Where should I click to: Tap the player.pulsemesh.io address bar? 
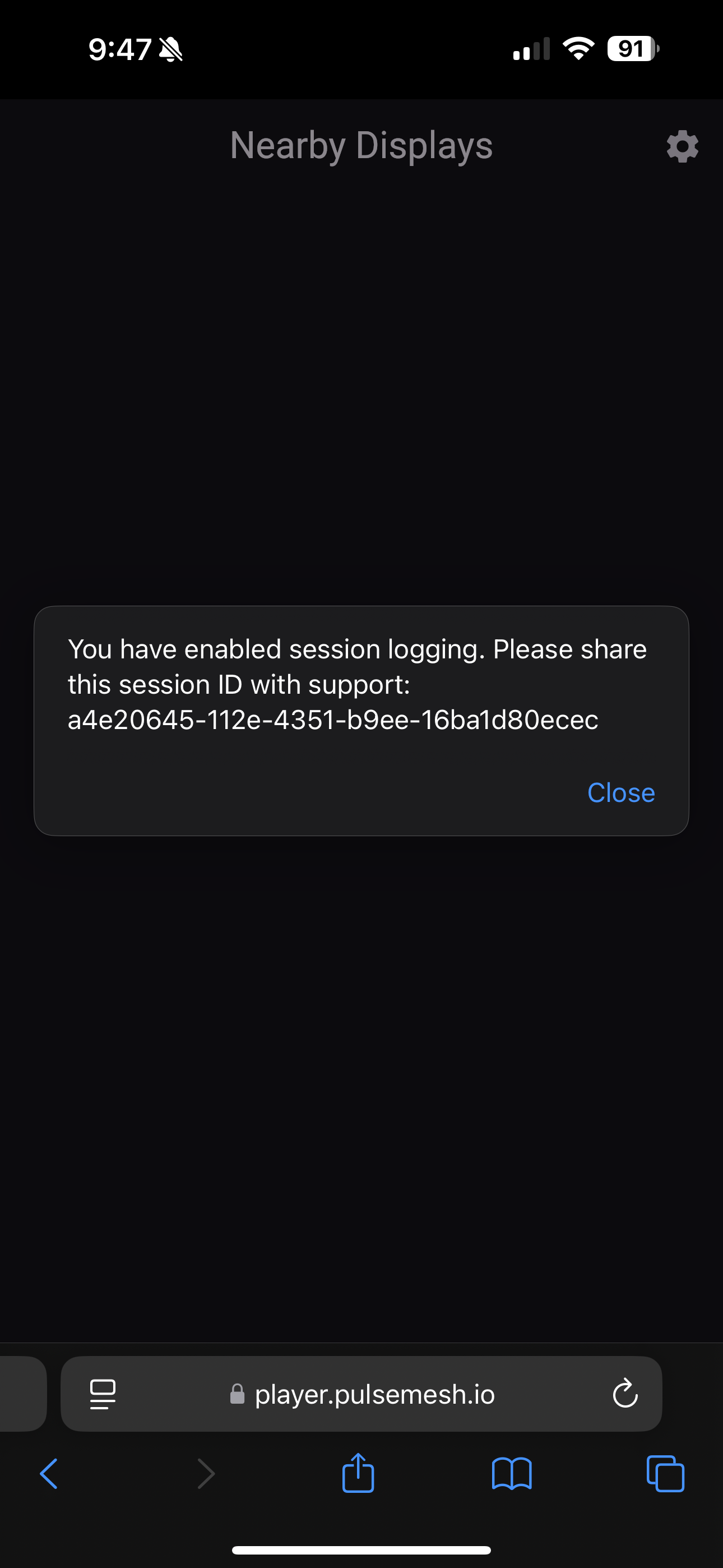361,1393
